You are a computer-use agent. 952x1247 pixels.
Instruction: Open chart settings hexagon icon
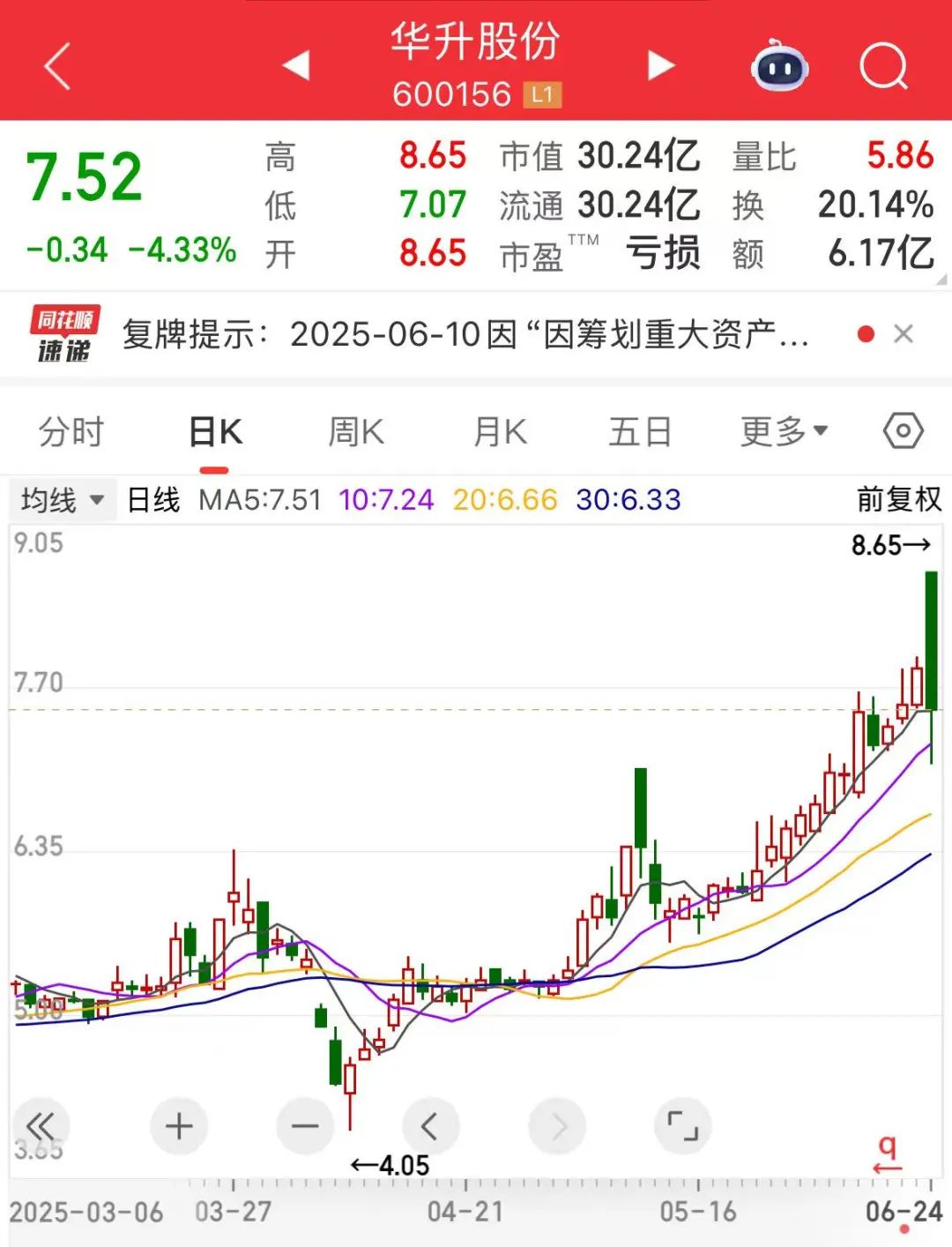(x=904, y=431)
